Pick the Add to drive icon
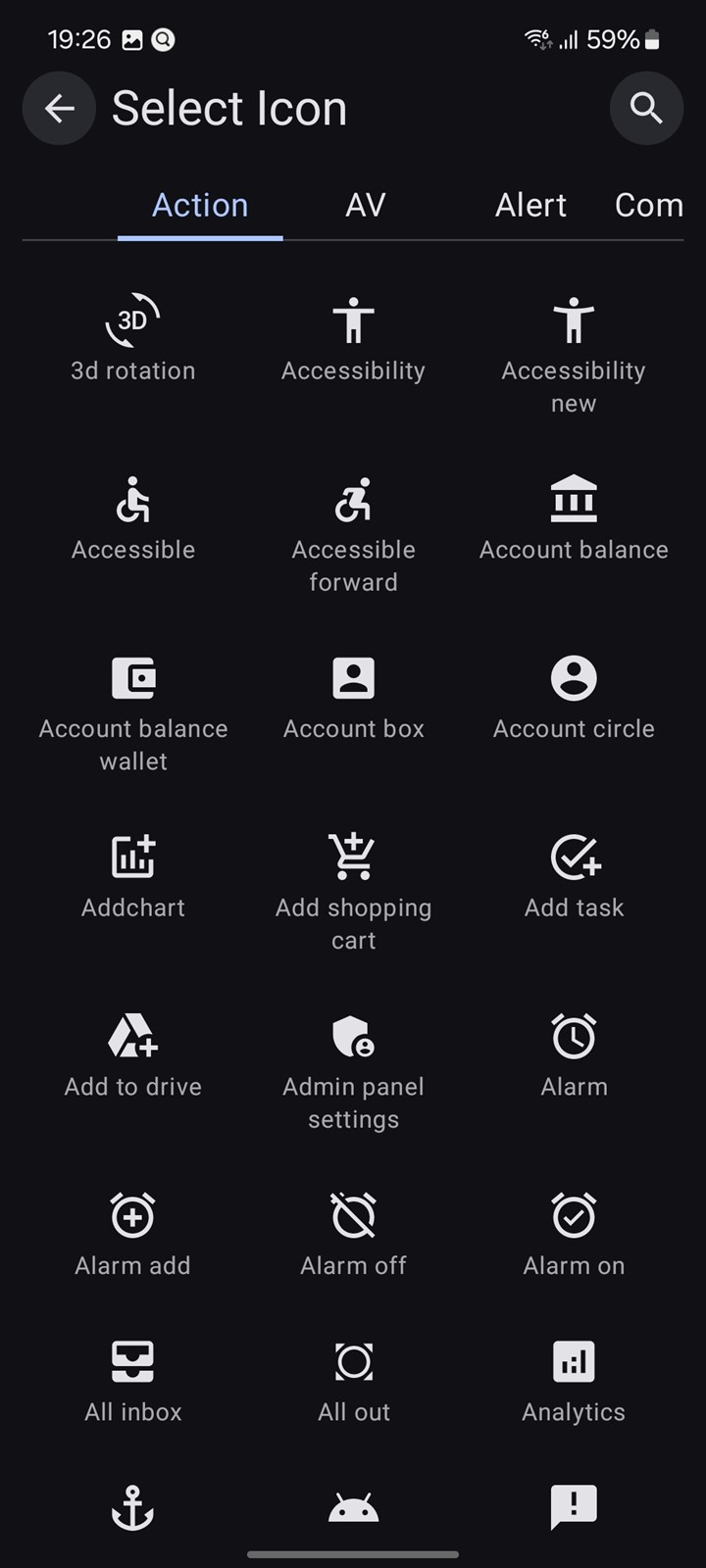 coord(132,1036)
